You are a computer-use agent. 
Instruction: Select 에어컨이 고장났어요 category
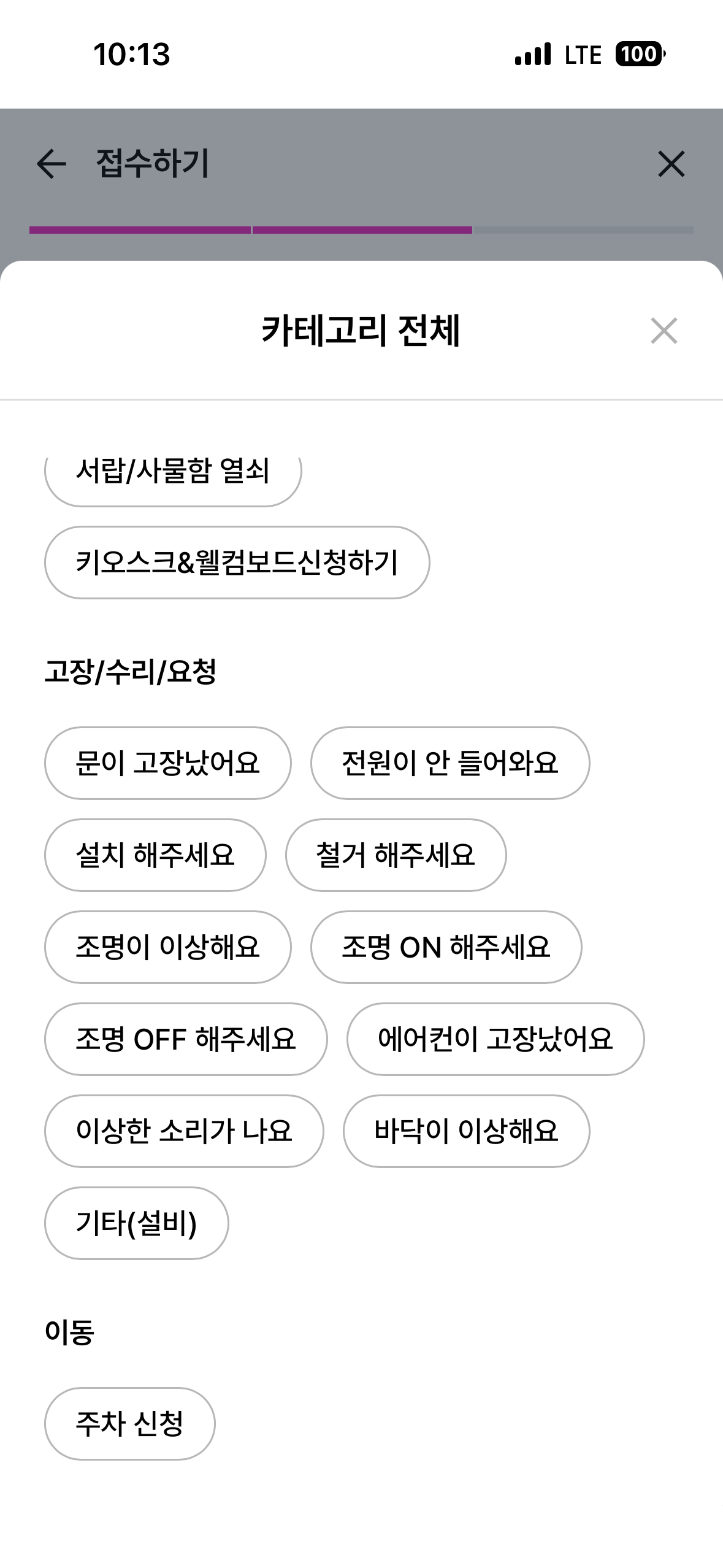pos(495,1039)
